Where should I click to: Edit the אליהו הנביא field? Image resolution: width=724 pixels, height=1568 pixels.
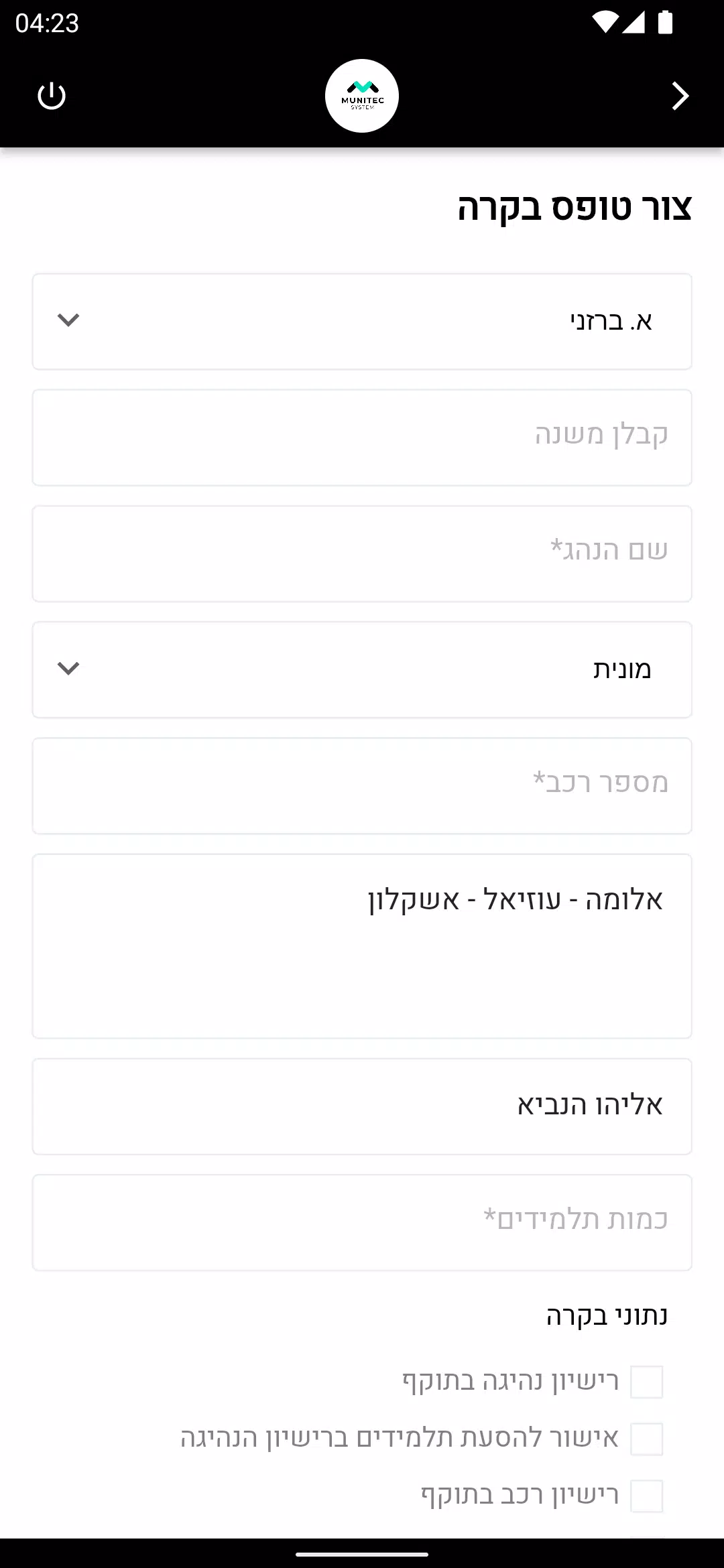point(362,1106)
